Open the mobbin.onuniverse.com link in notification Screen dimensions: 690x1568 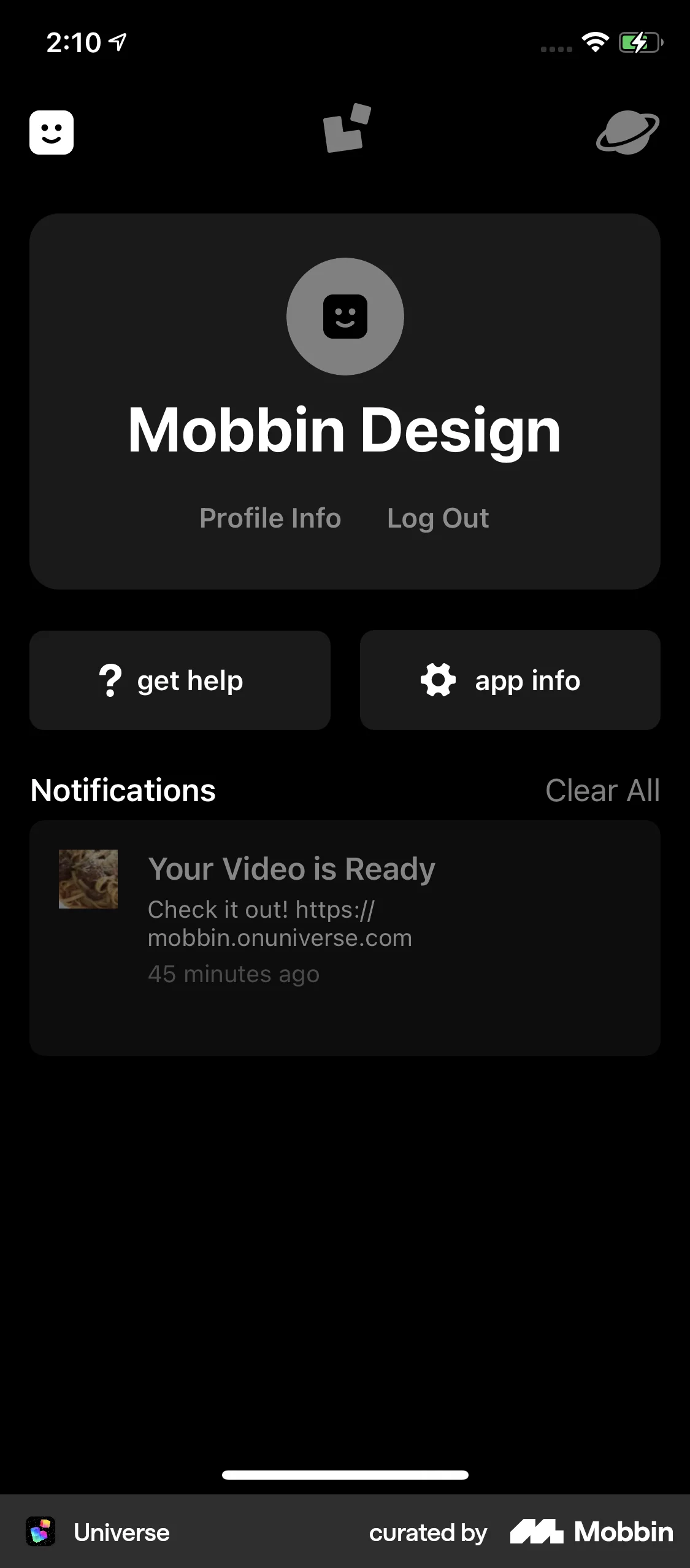(280, 937)
